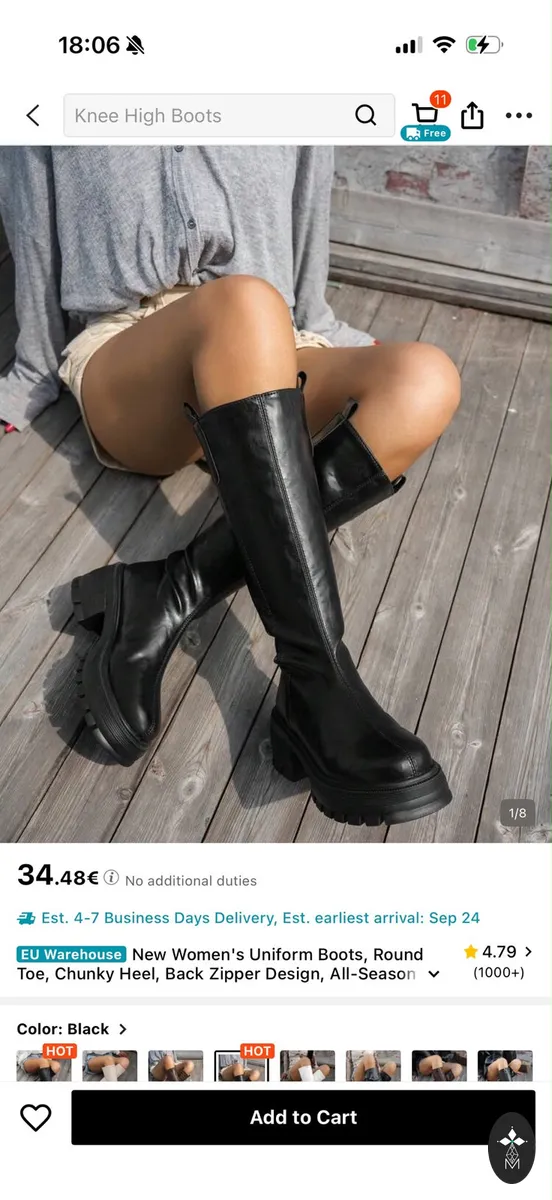Viewport: 552px width, 1200px height.
Task: Add product to wishlist with heart
Action: click(36, 1117)
